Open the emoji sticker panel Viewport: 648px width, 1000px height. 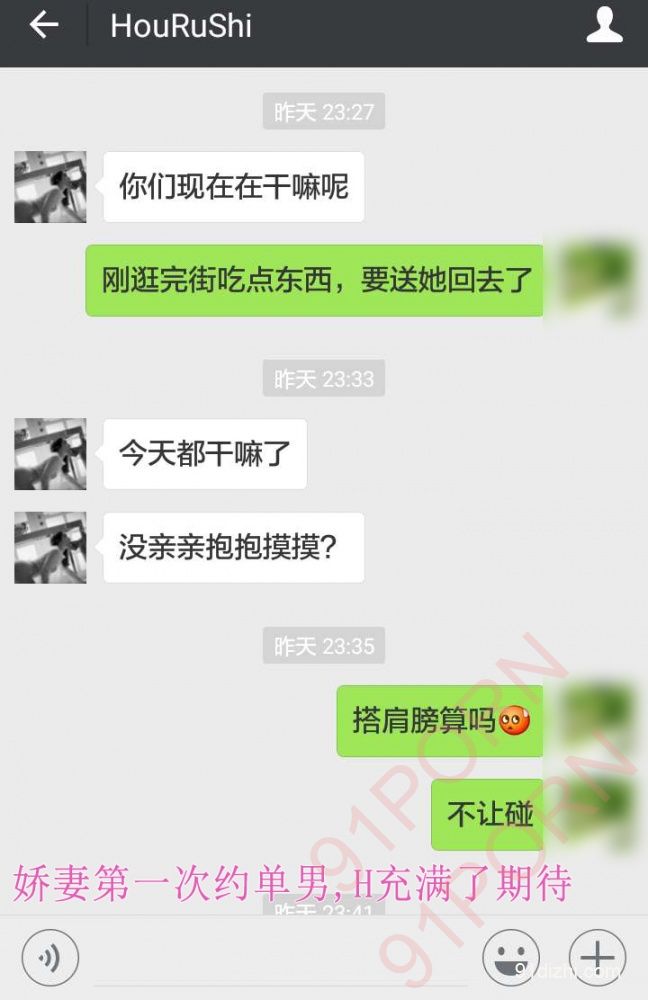point(511,959)
